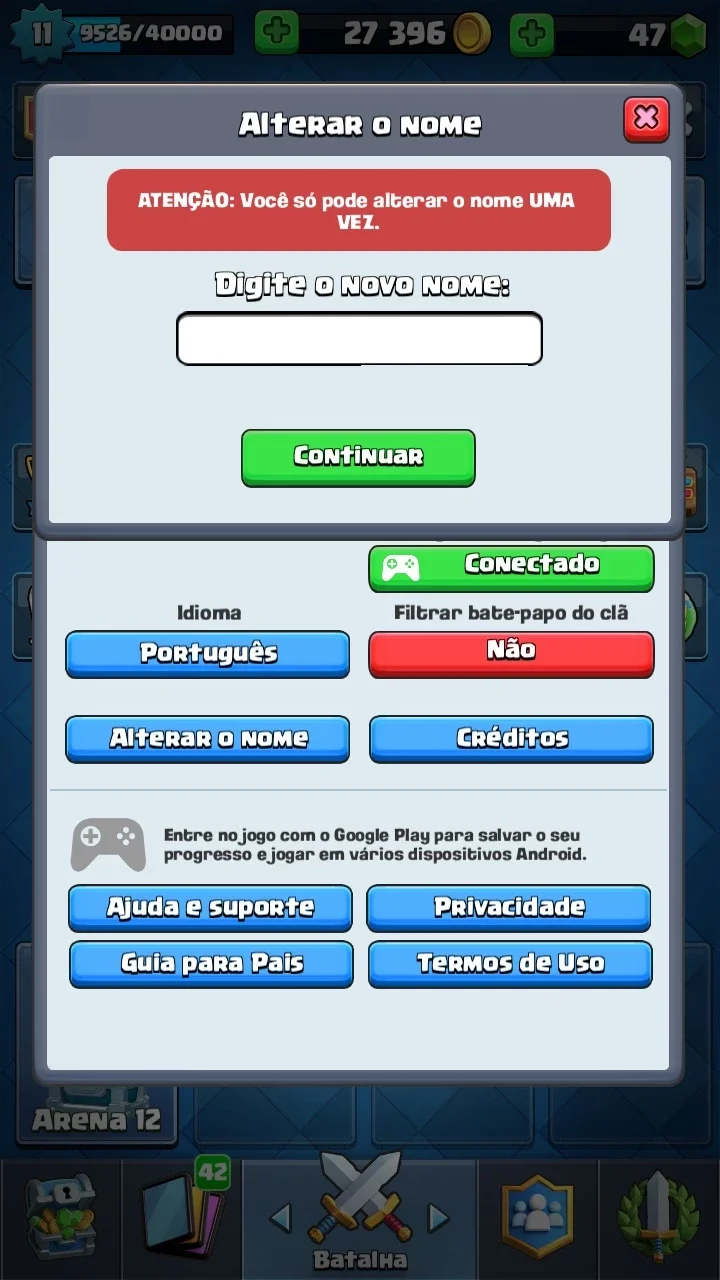This screenshot has height=1280, width=720.
Task: Open Guia para Pais
Action: pyautogui.click(x=211, y=964)
